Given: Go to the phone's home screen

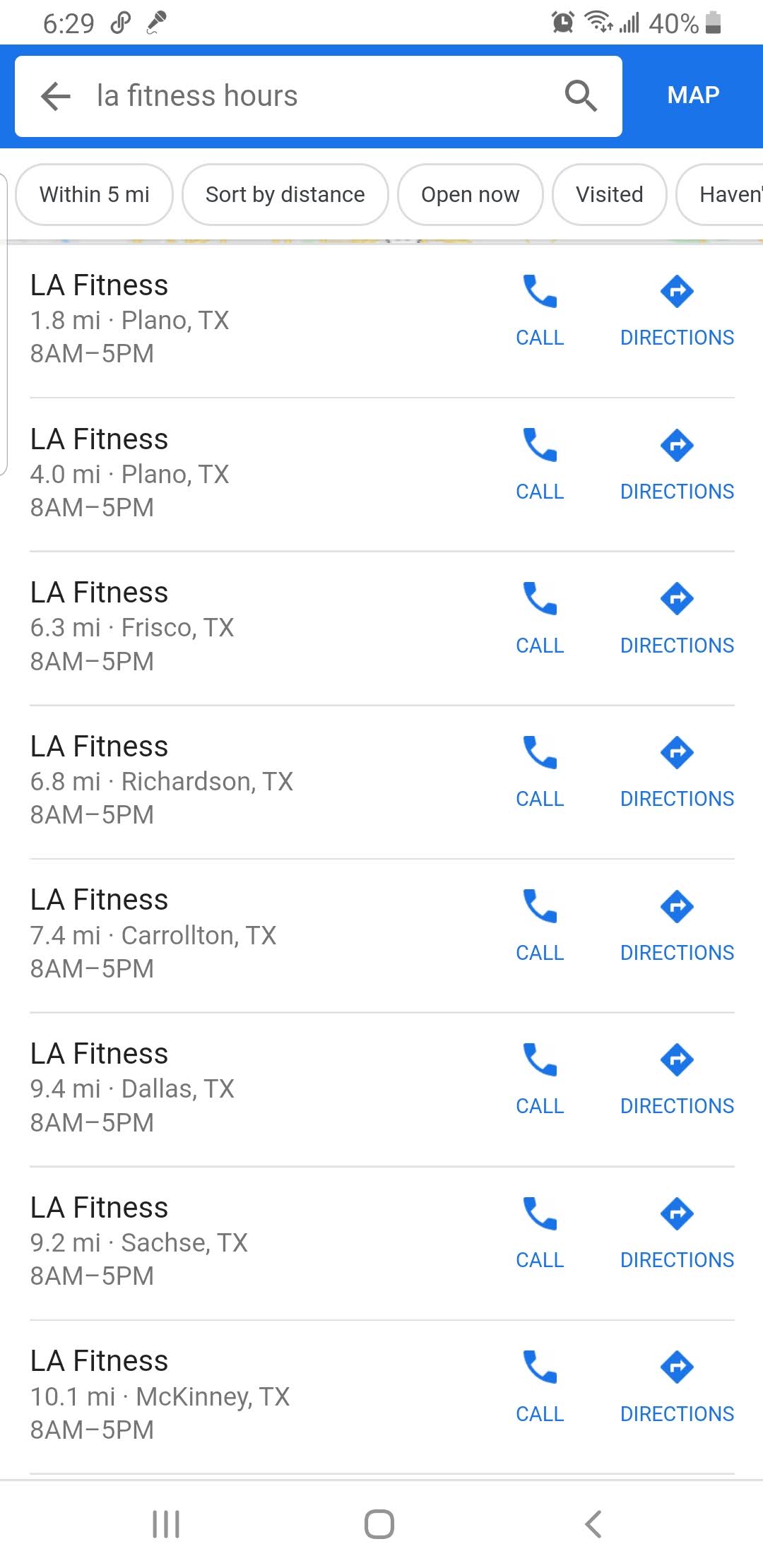Looking at the screenshot, I should click(379, 1524).
